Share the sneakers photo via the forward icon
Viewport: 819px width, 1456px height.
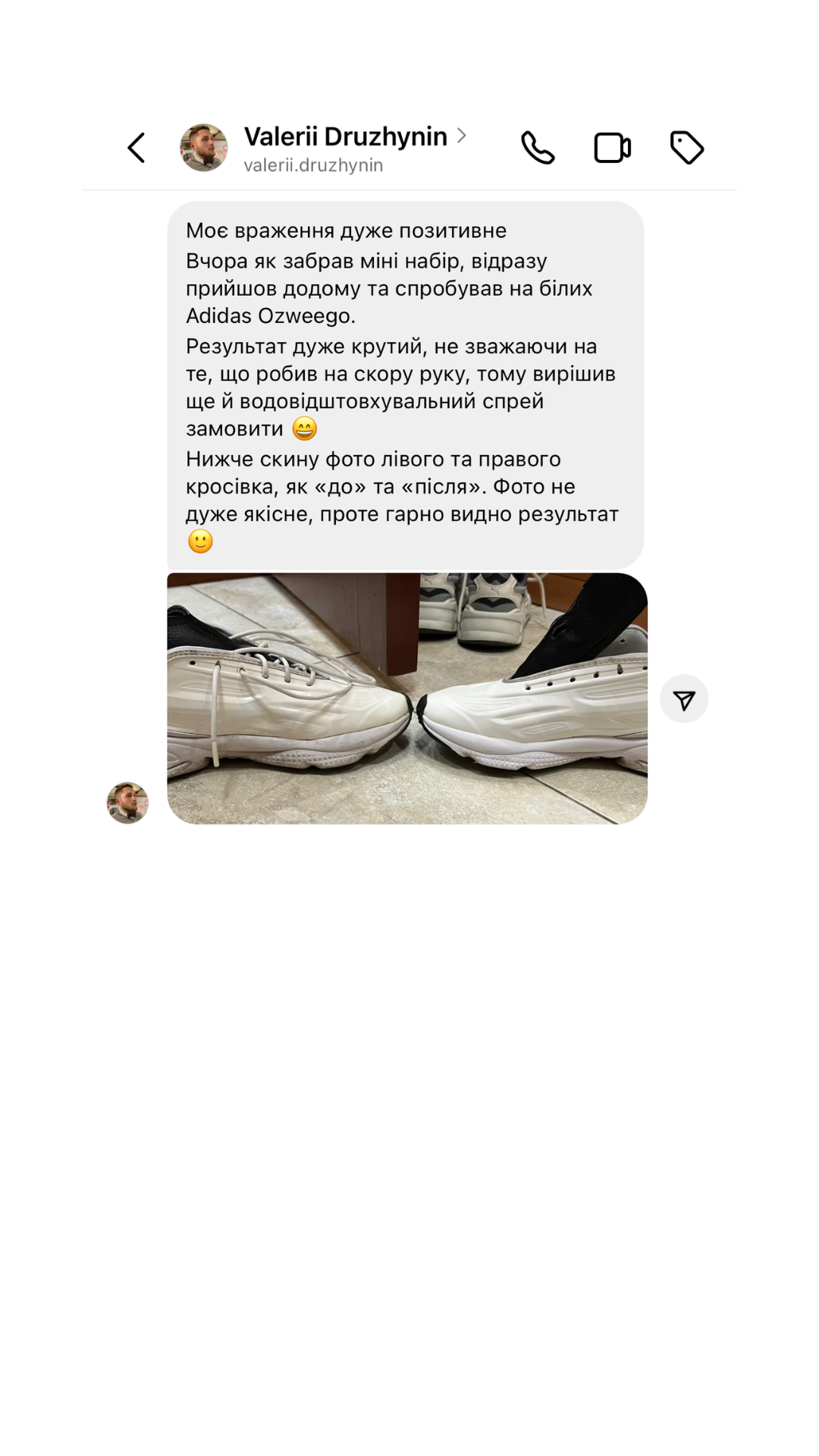tap(684, 699)
